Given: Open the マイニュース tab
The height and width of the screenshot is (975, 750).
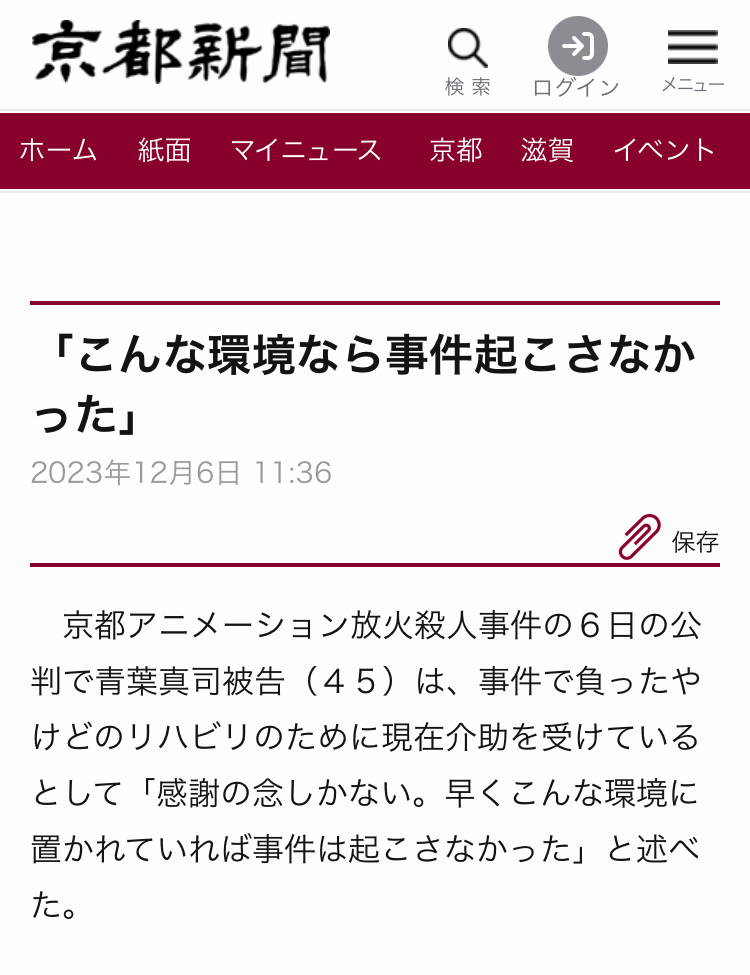Looking at the screenshot, I should coord(306,151).
